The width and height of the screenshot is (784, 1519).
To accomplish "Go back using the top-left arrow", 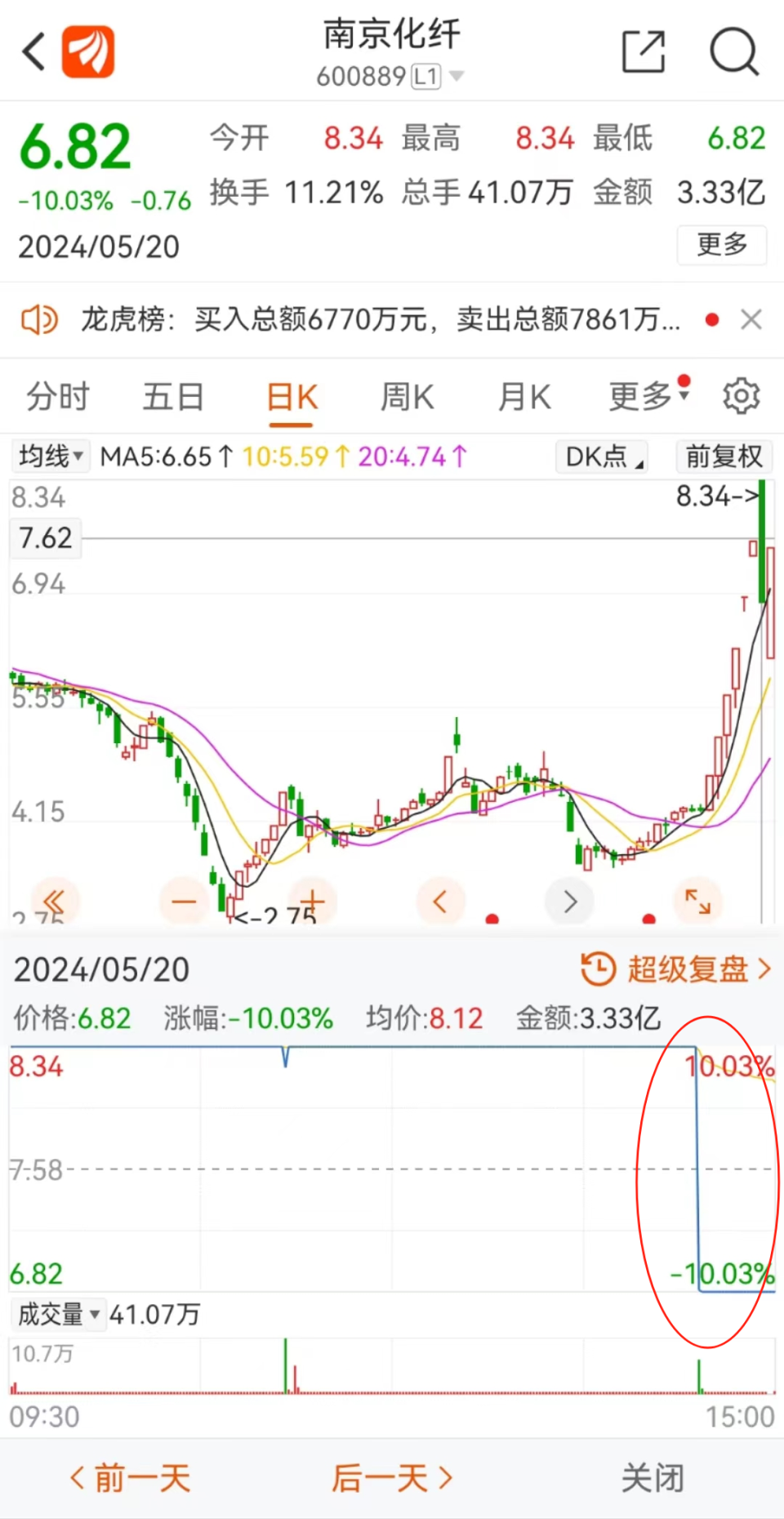I will 34,52.
